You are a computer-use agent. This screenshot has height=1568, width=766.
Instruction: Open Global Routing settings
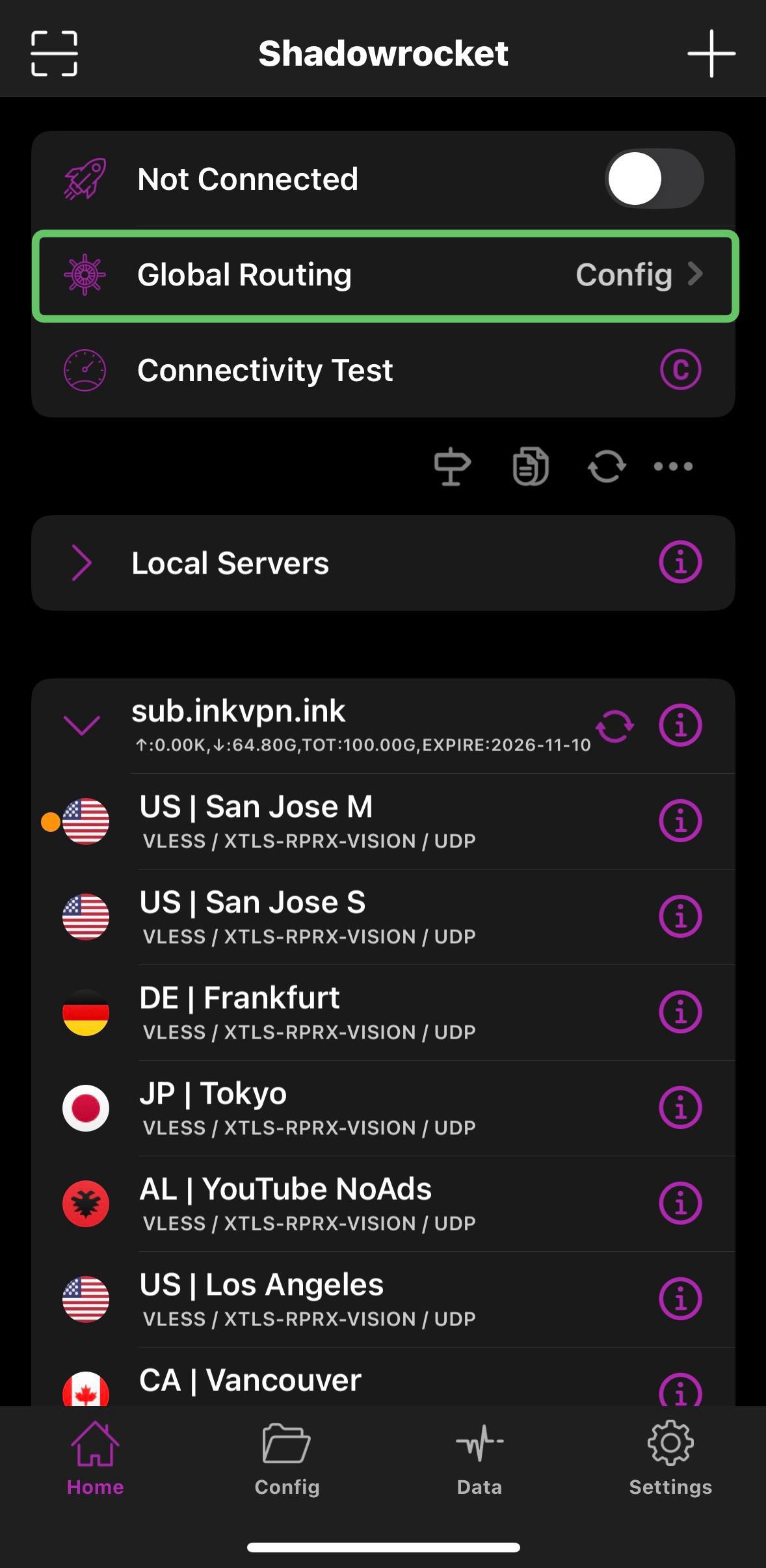point(384,275)
